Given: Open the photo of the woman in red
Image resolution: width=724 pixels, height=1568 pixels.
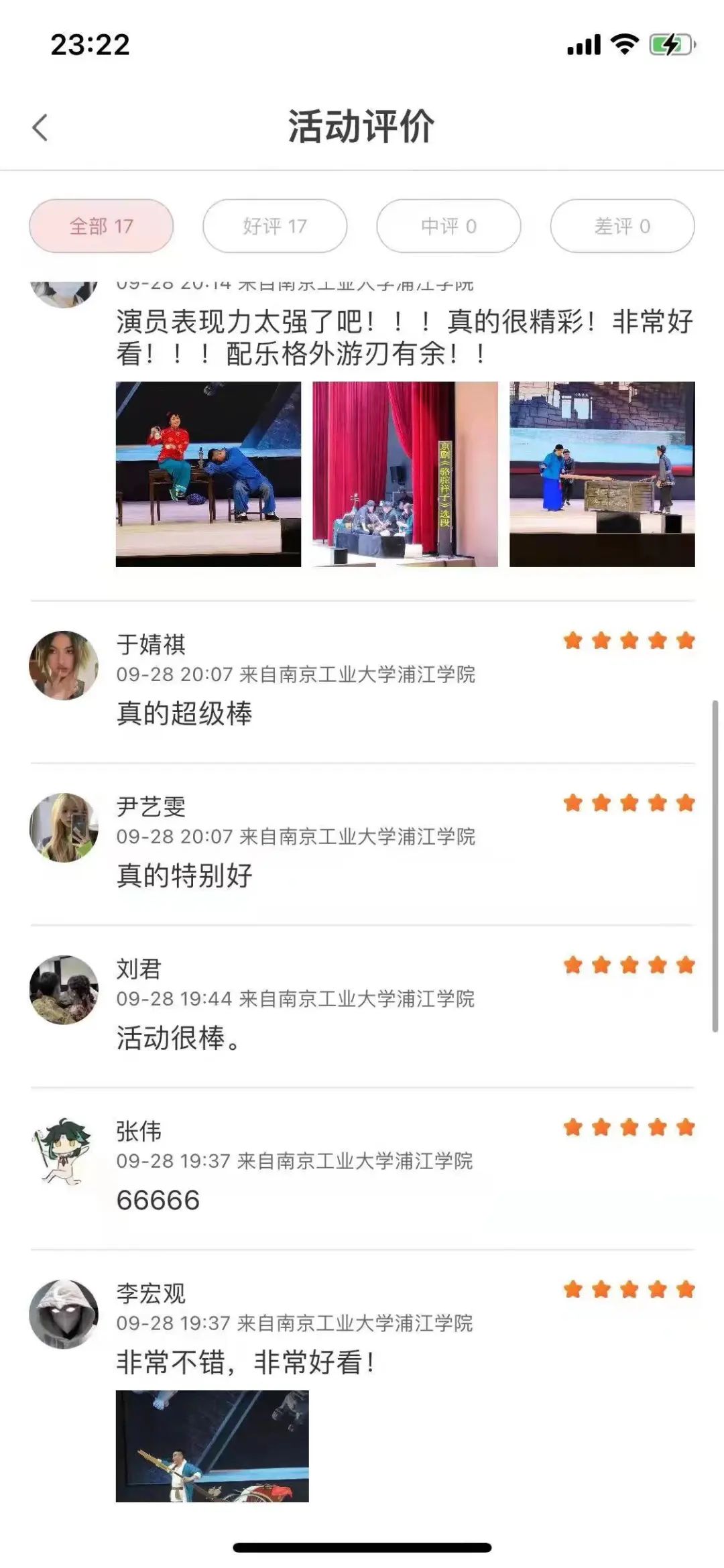Looking at the screenshot, I should [x=208, y=474].
